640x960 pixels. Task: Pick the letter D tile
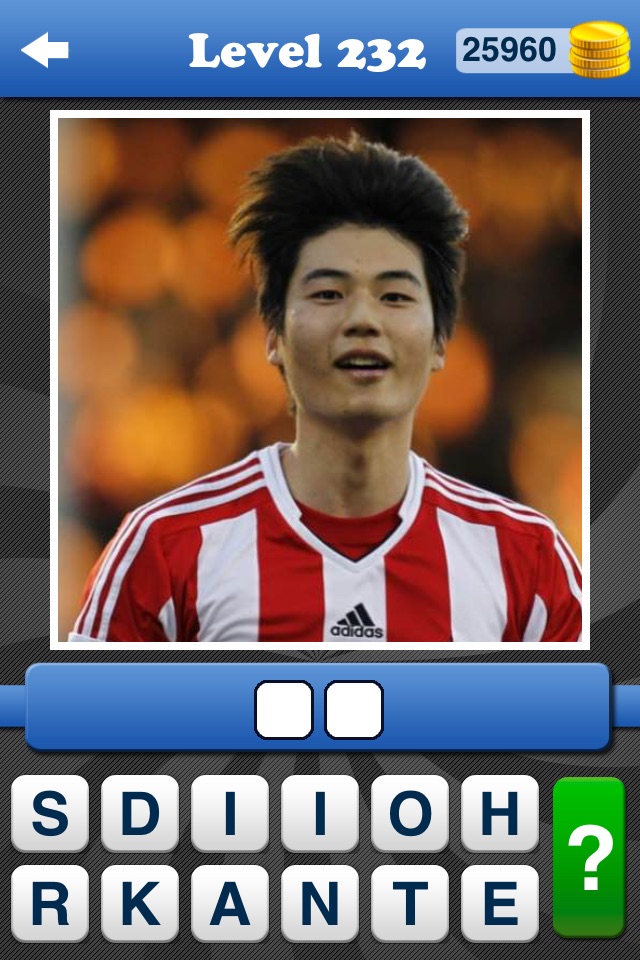click(140, 814)
